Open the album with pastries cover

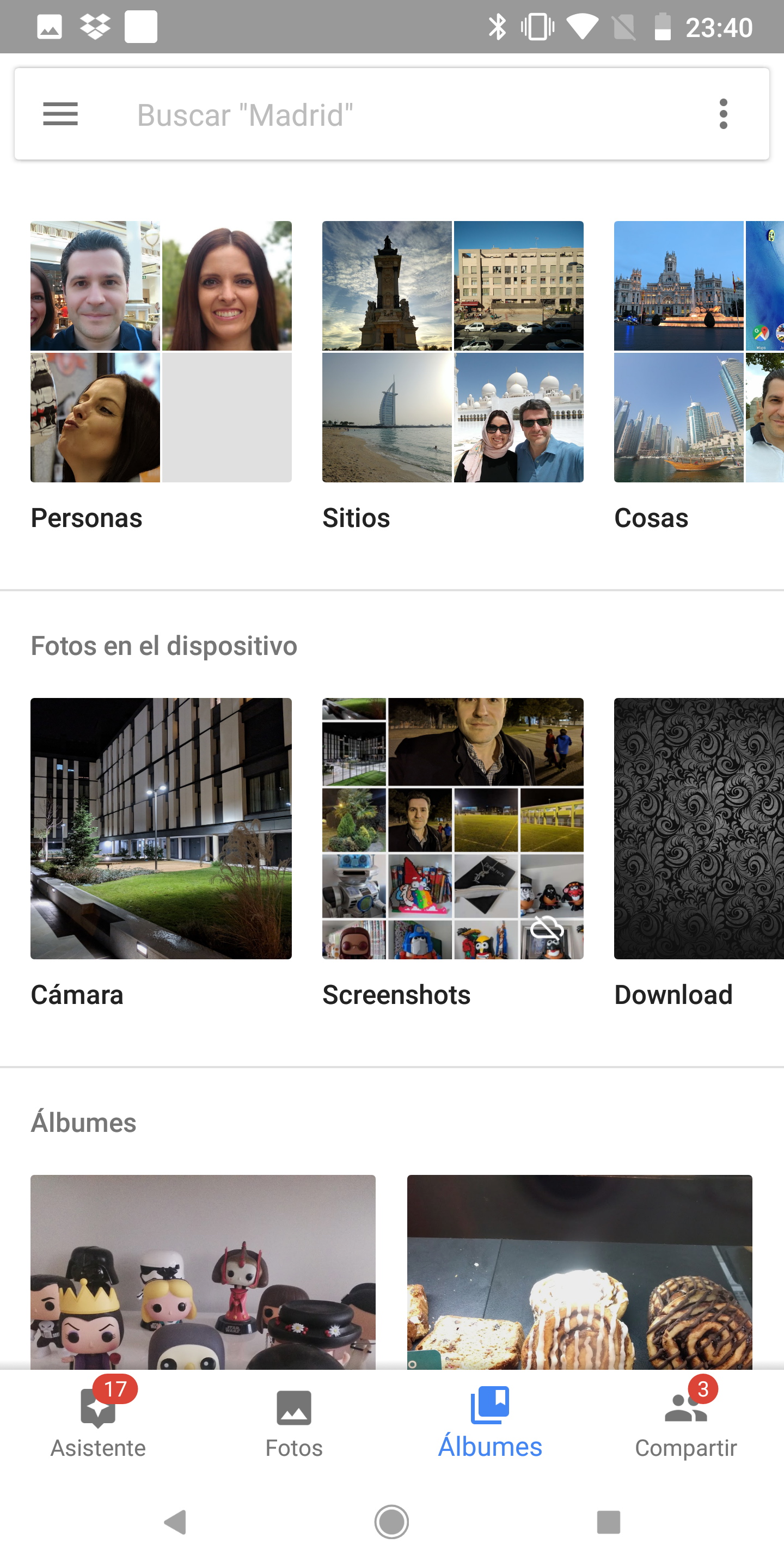(x=579, y=1272)
